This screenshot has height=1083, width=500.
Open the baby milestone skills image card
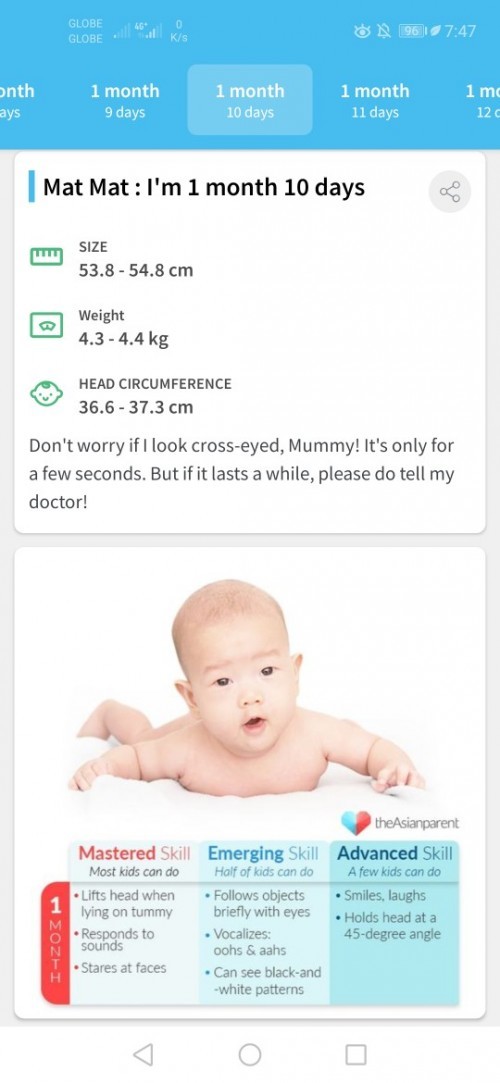(250, 782)
